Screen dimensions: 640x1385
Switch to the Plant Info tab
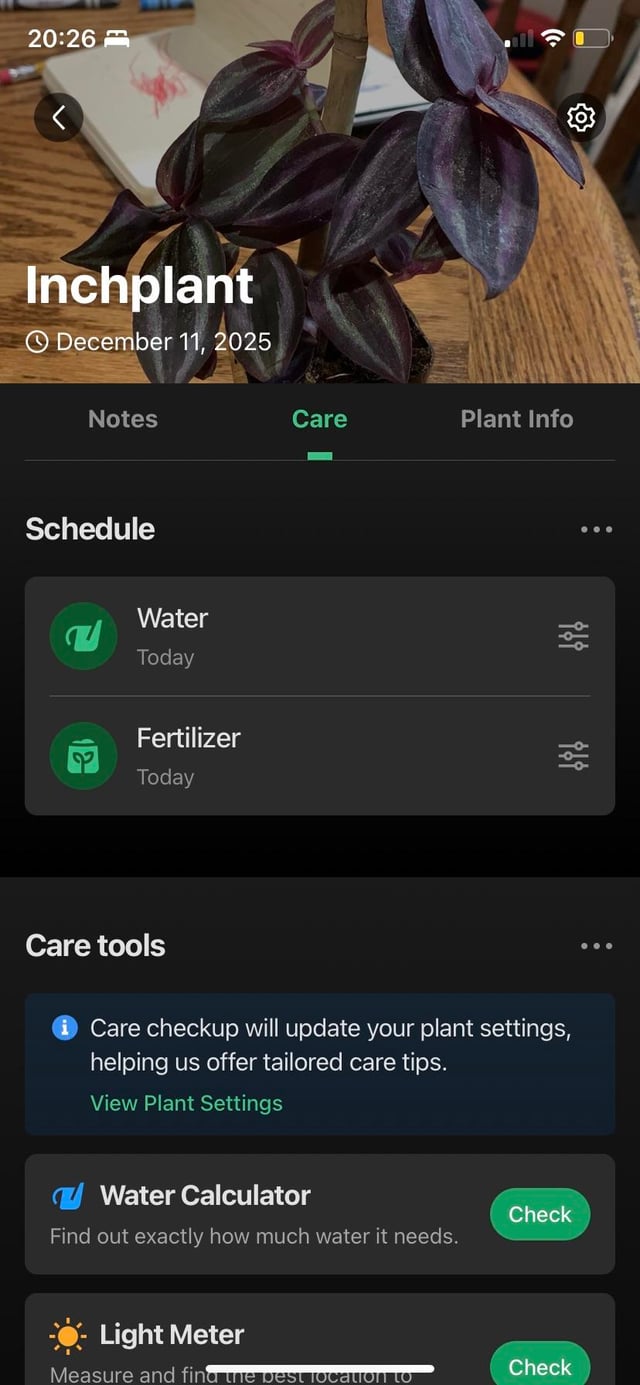tap(517, 419)
